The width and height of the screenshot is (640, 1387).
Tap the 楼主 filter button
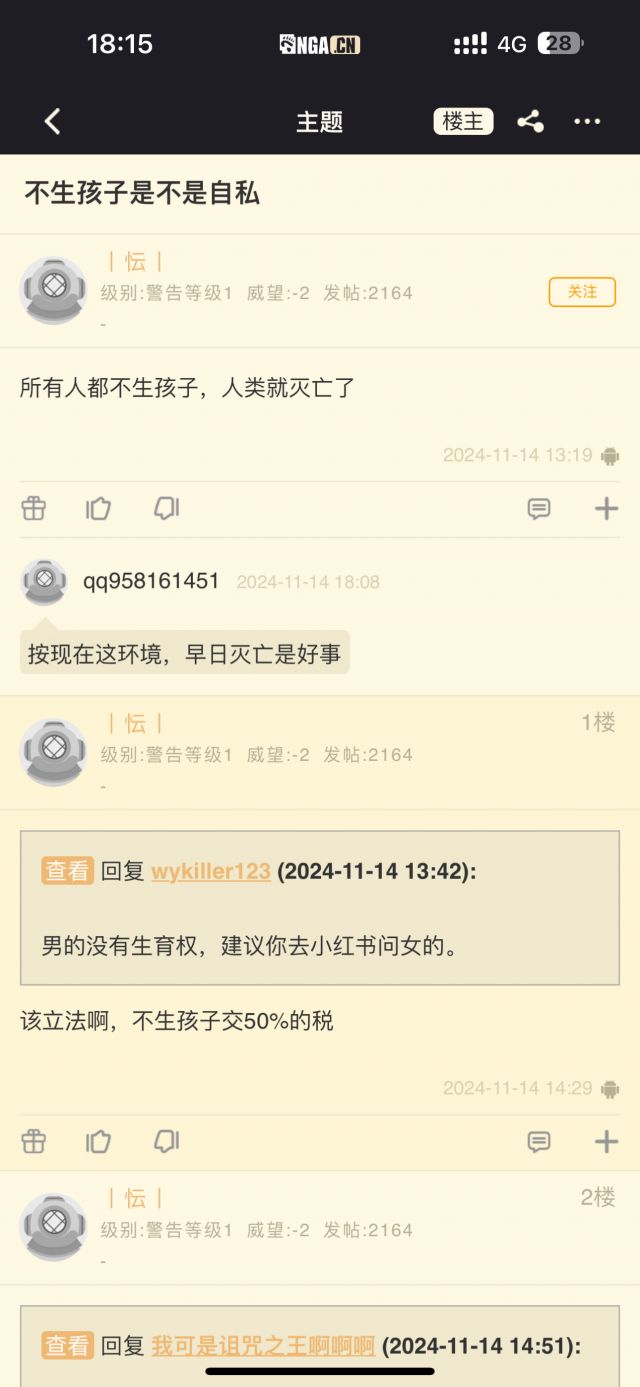[x=463, y=121]
